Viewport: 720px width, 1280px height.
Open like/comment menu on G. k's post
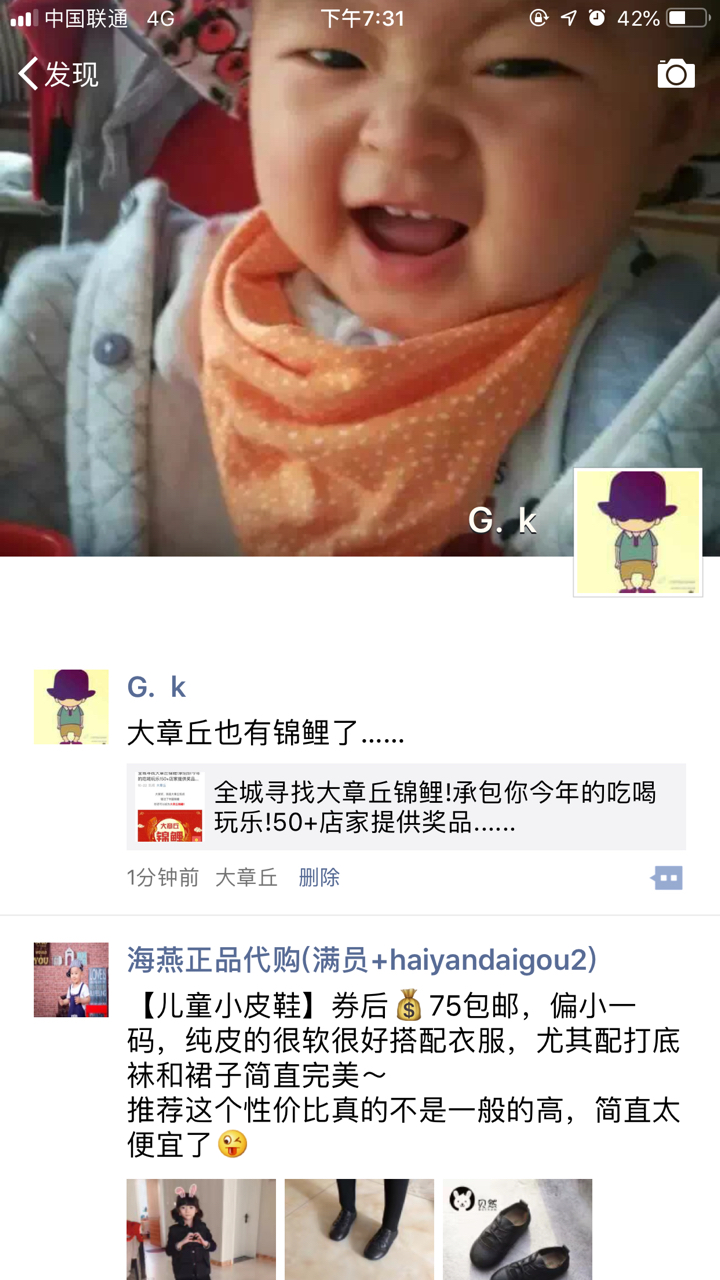click(667, 878)
